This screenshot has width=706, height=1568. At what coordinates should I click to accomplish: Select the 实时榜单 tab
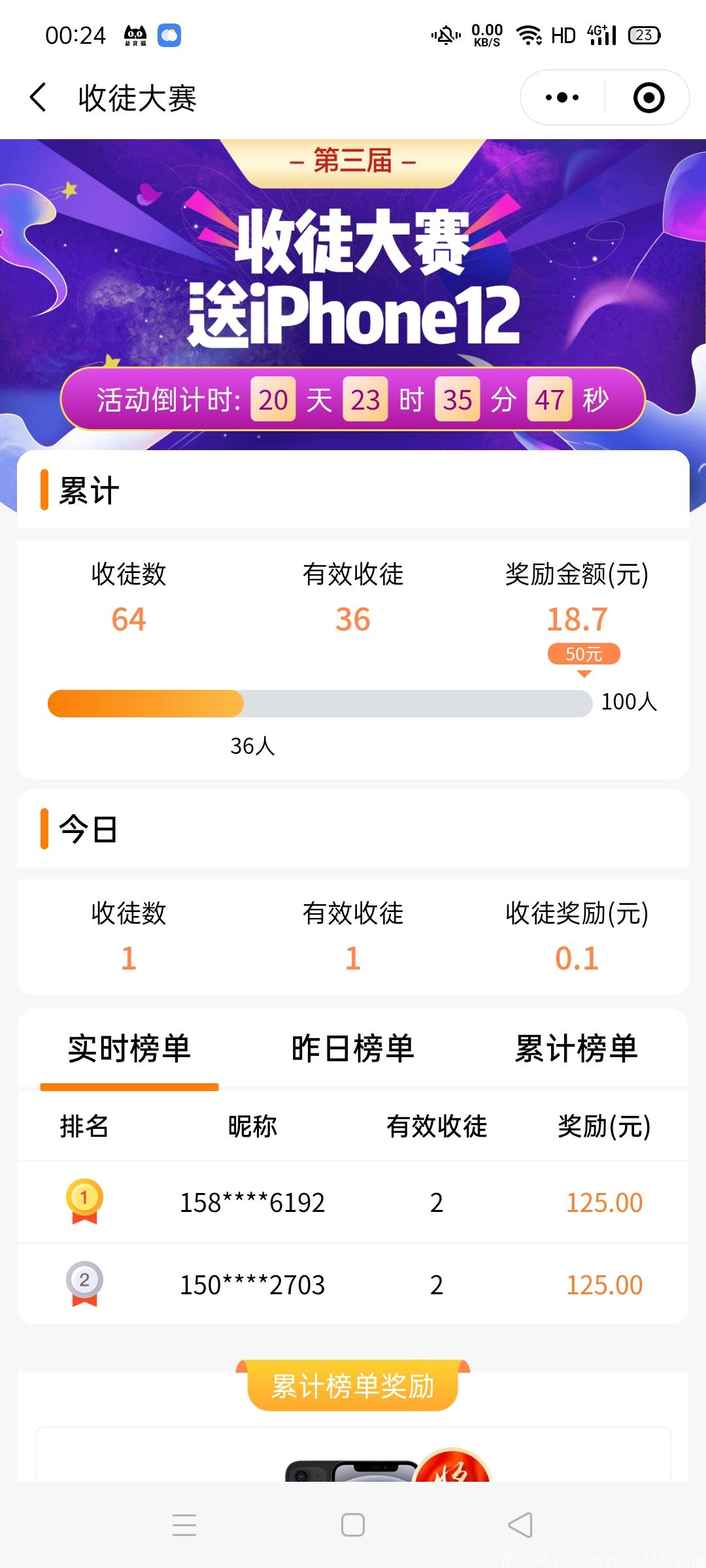[x=129, y=1047]
